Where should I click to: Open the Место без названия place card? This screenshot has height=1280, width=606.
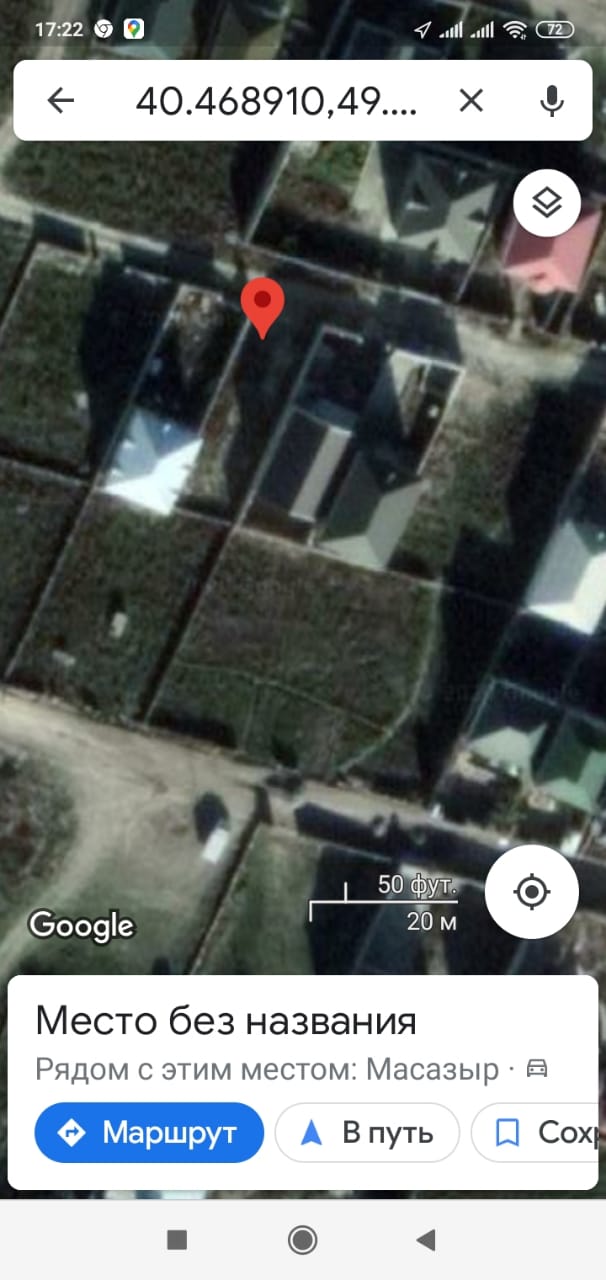225,1022
